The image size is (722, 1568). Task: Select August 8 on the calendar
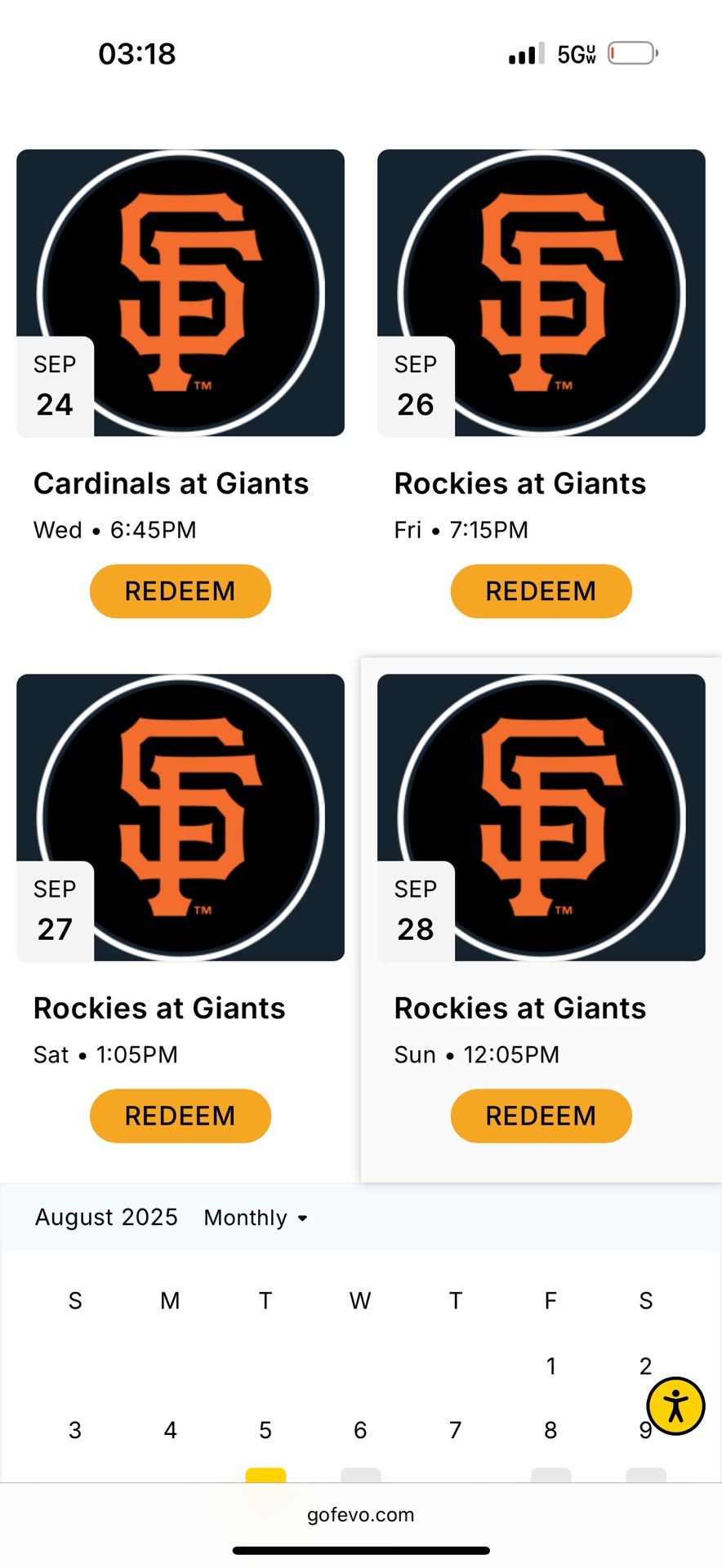pos(550,1430)
